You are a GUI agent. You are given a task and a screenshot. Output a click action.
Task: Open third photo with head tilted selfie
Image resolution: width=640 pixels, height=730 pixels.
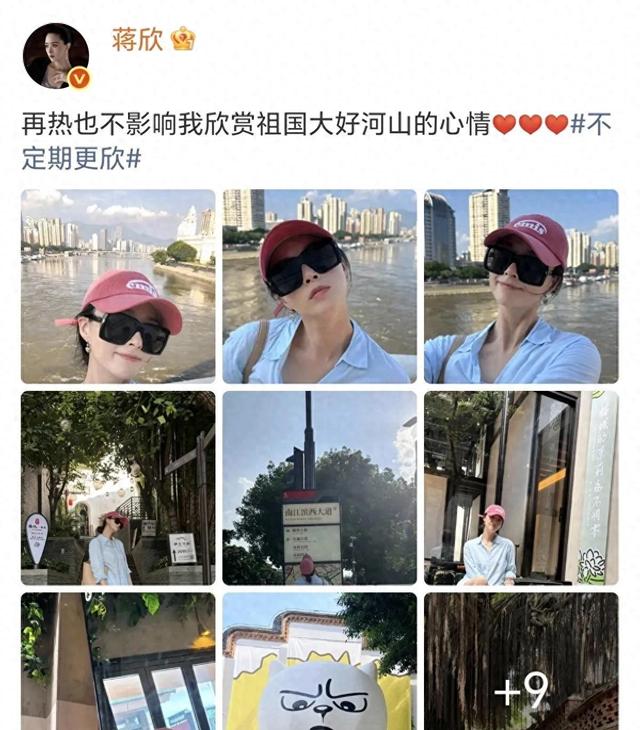(x=521, y=286)
